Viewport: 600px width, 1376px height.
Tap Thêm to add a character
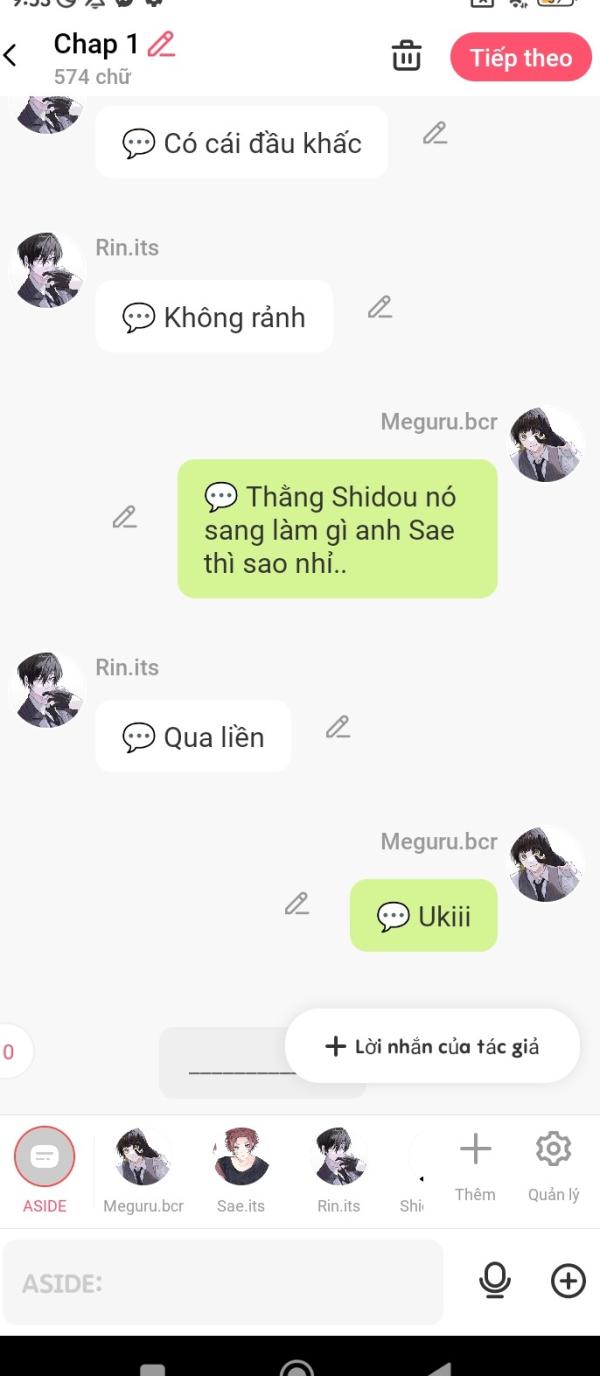475,1167
